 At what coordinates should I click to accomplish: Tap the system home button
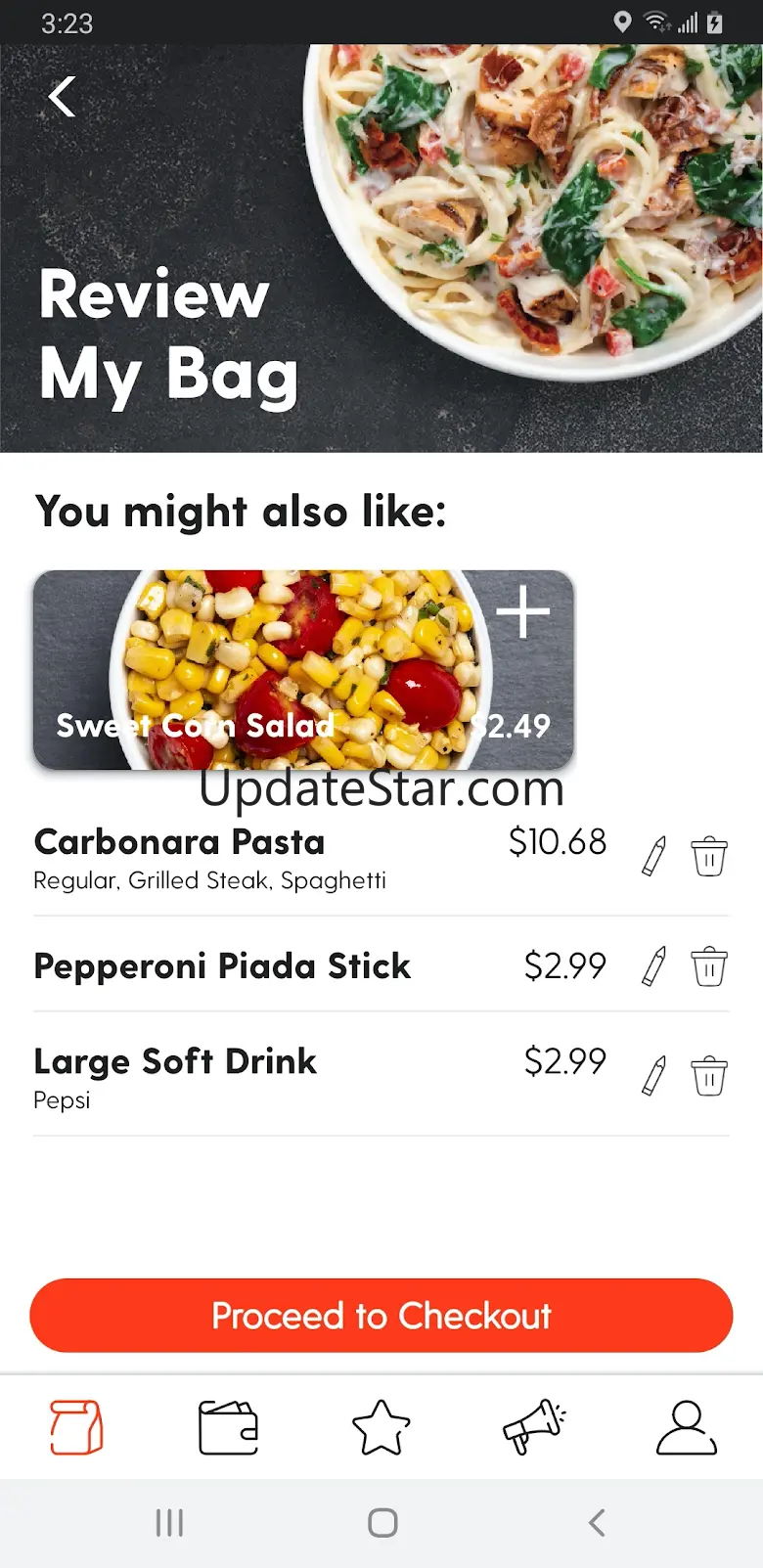(x=382, y=1522)
